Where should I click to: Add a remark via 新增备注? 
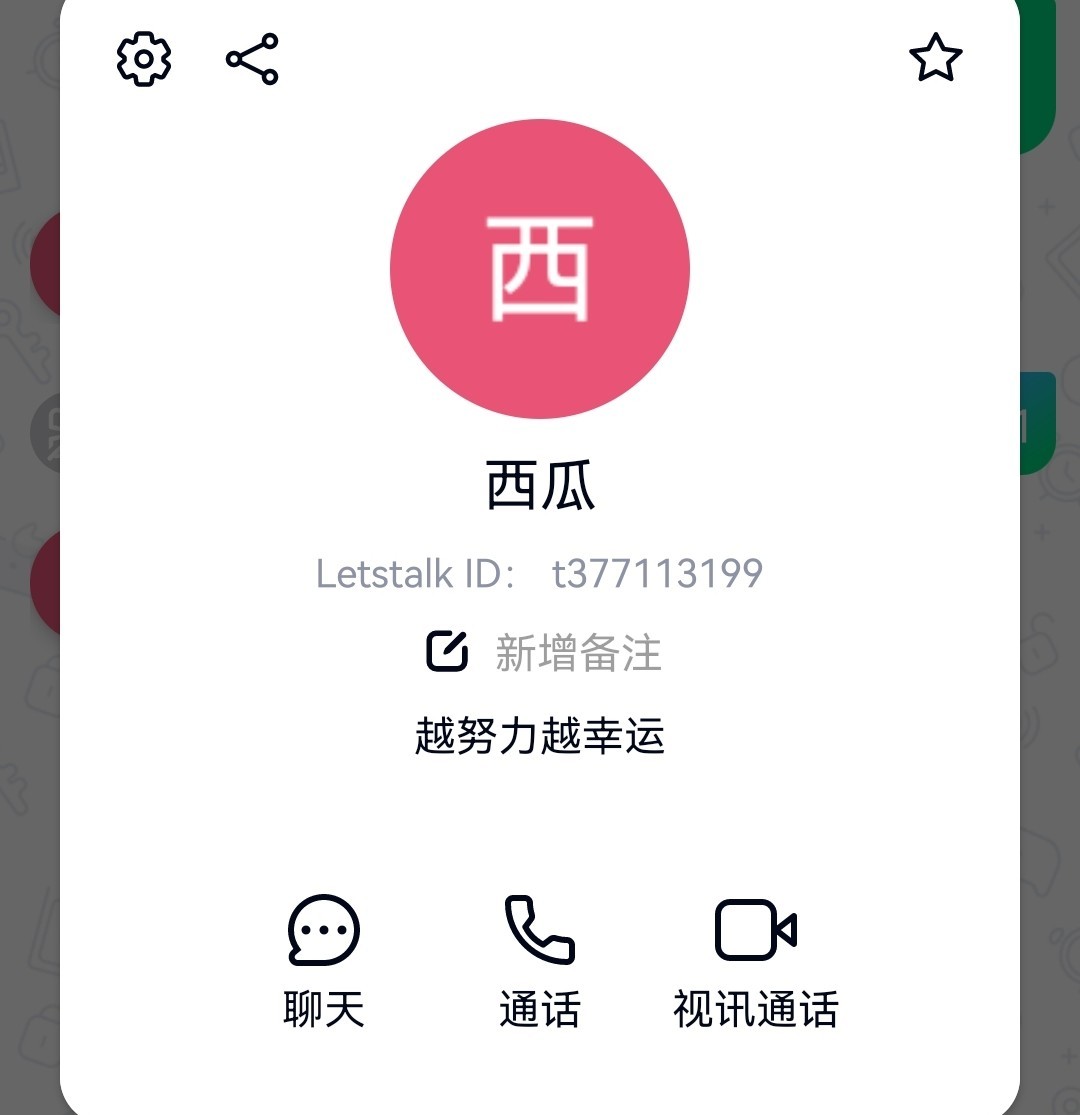(x=544, y=653)
